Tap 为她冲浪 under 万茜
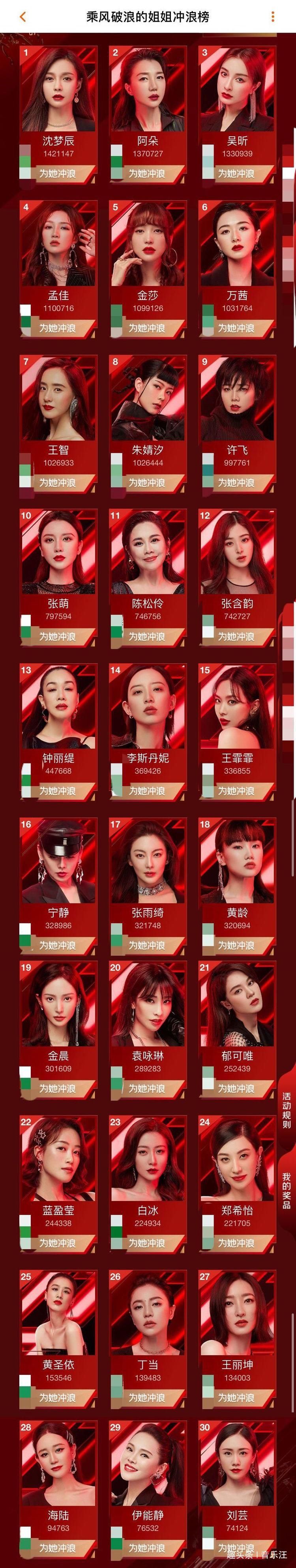 [236, 328]
